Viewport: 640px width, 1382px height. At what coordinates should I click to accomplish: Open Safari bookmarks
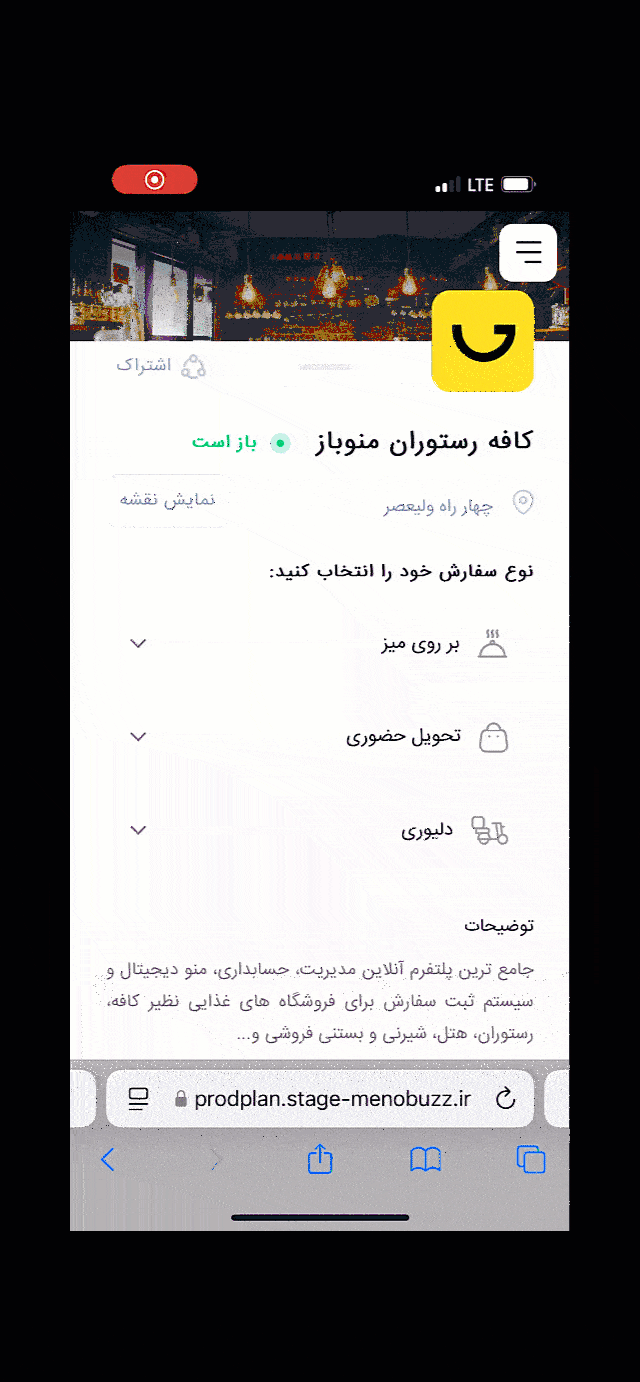(426, 1159)
